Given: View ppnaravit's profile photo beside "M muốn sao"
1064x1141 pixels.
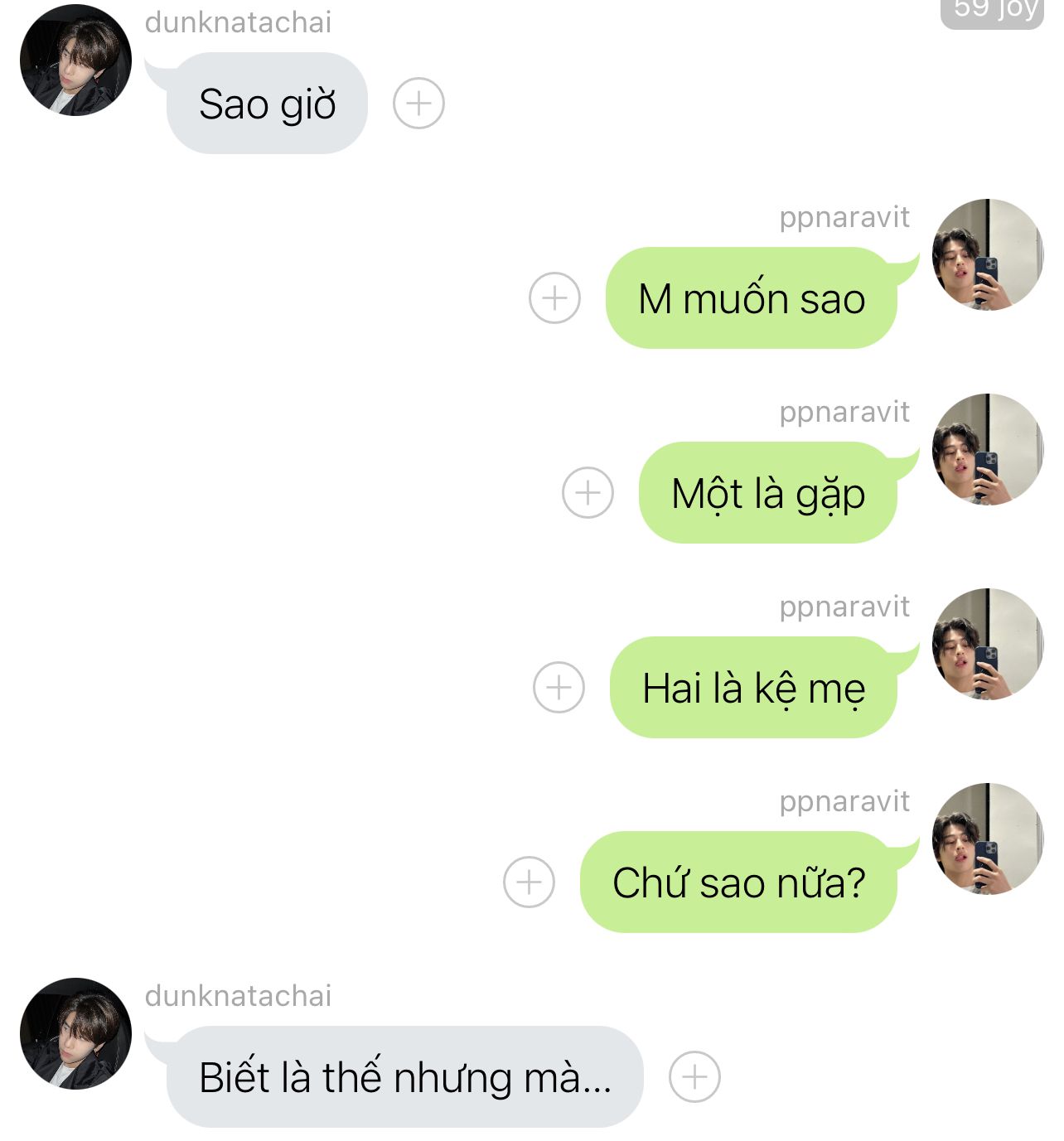Looking at the screenshot, I should tap(987, 254).
